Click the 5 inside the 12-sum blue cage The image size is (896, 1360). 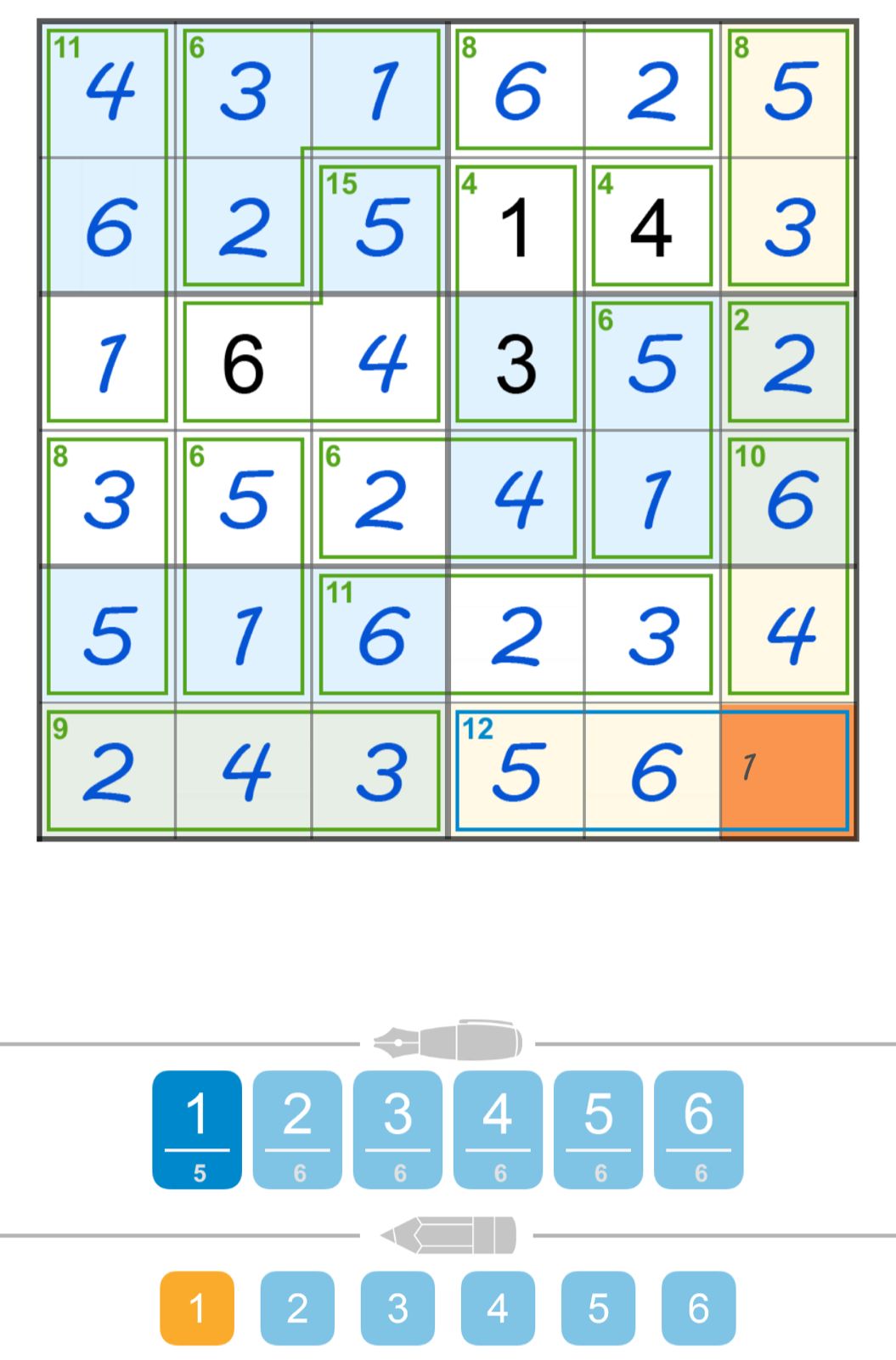tap(516, 771)
